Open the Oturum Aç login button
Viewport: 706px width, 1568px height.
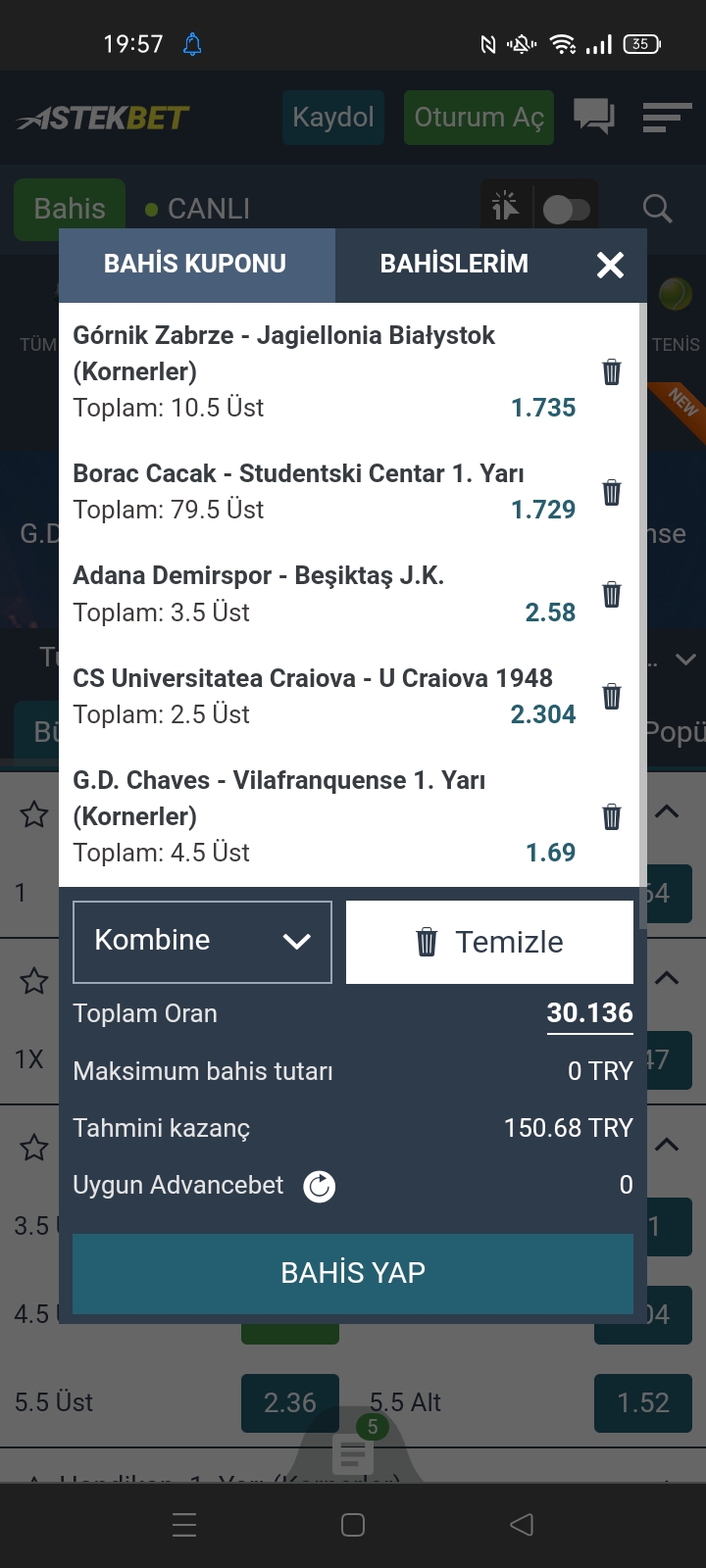(x=479, y=118)
